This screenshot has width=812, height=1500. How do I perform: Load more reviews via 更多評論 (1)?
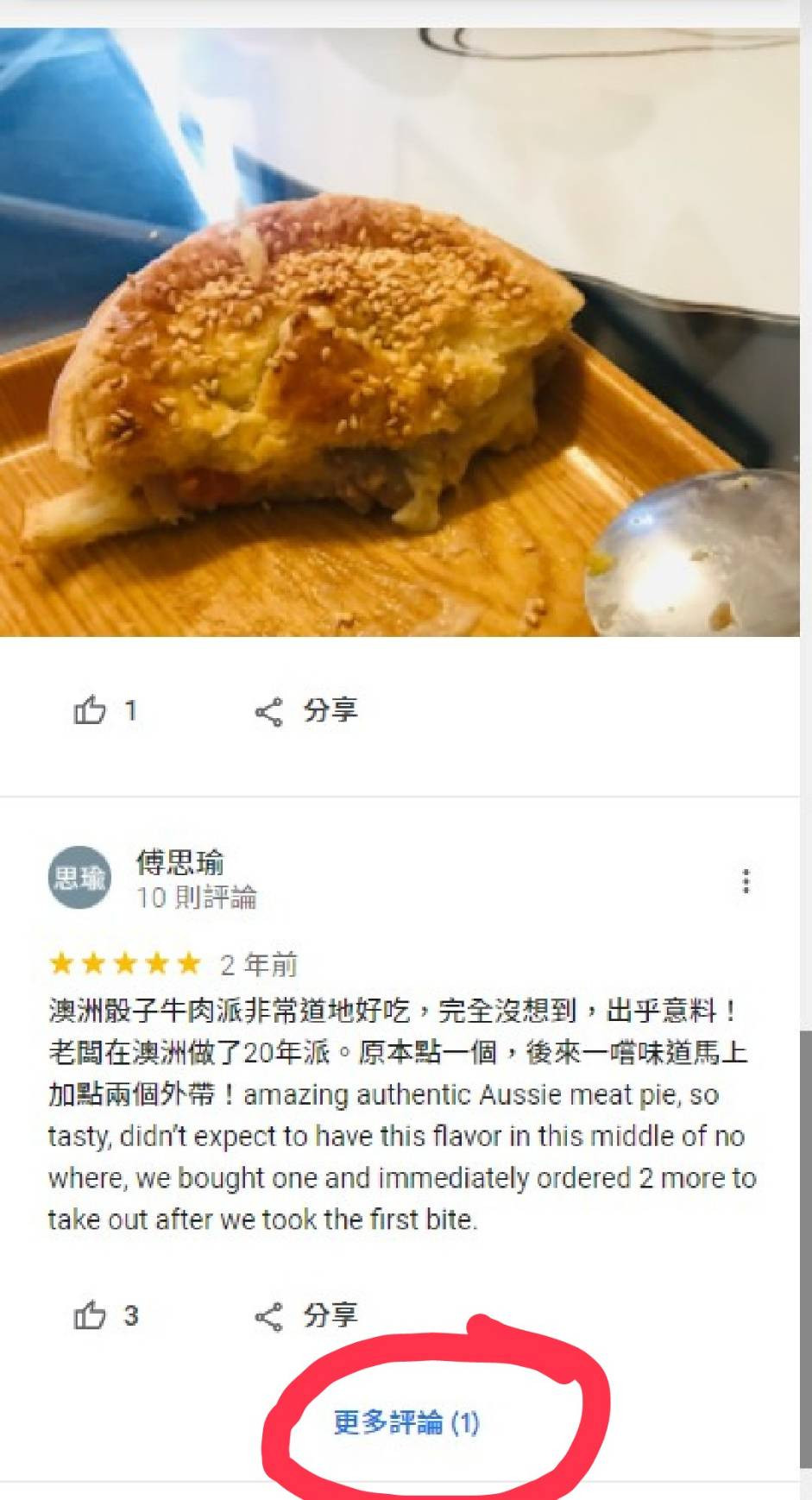pyautogui.click(x=406, y=1421)
